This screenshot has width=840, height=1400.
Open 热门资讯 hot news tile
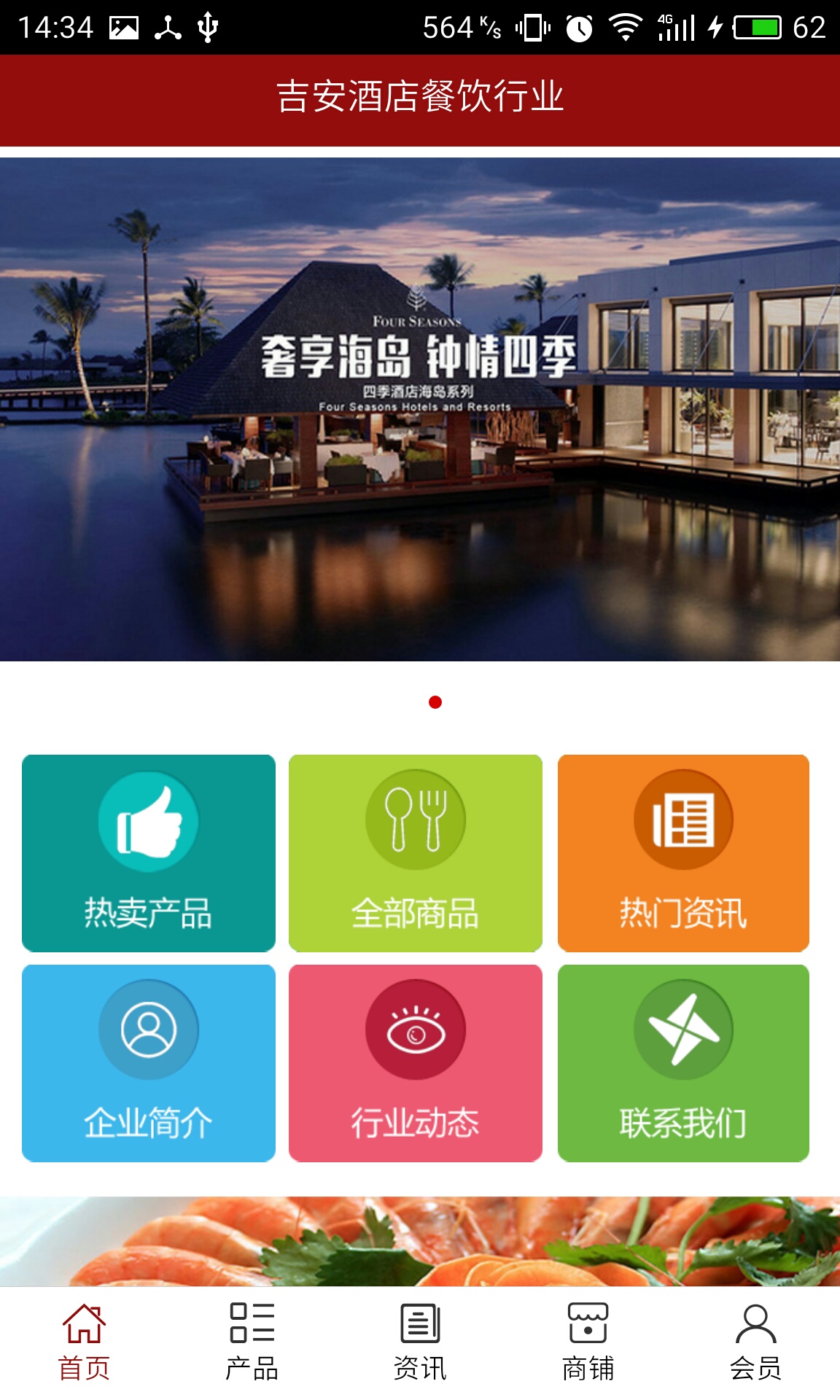click(x=683, y=853)
